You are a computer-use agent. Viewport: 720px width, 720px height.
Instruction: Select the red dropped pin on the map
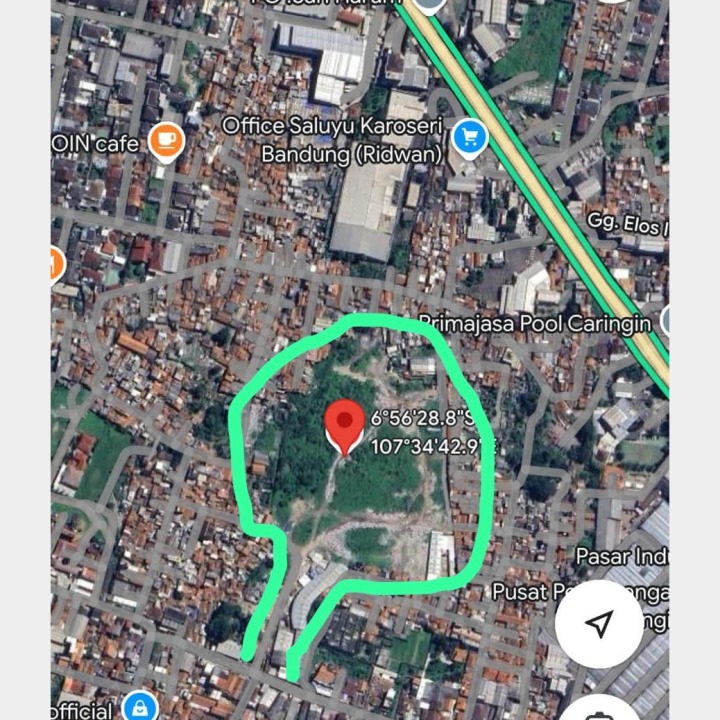click(x=345, y=426)
